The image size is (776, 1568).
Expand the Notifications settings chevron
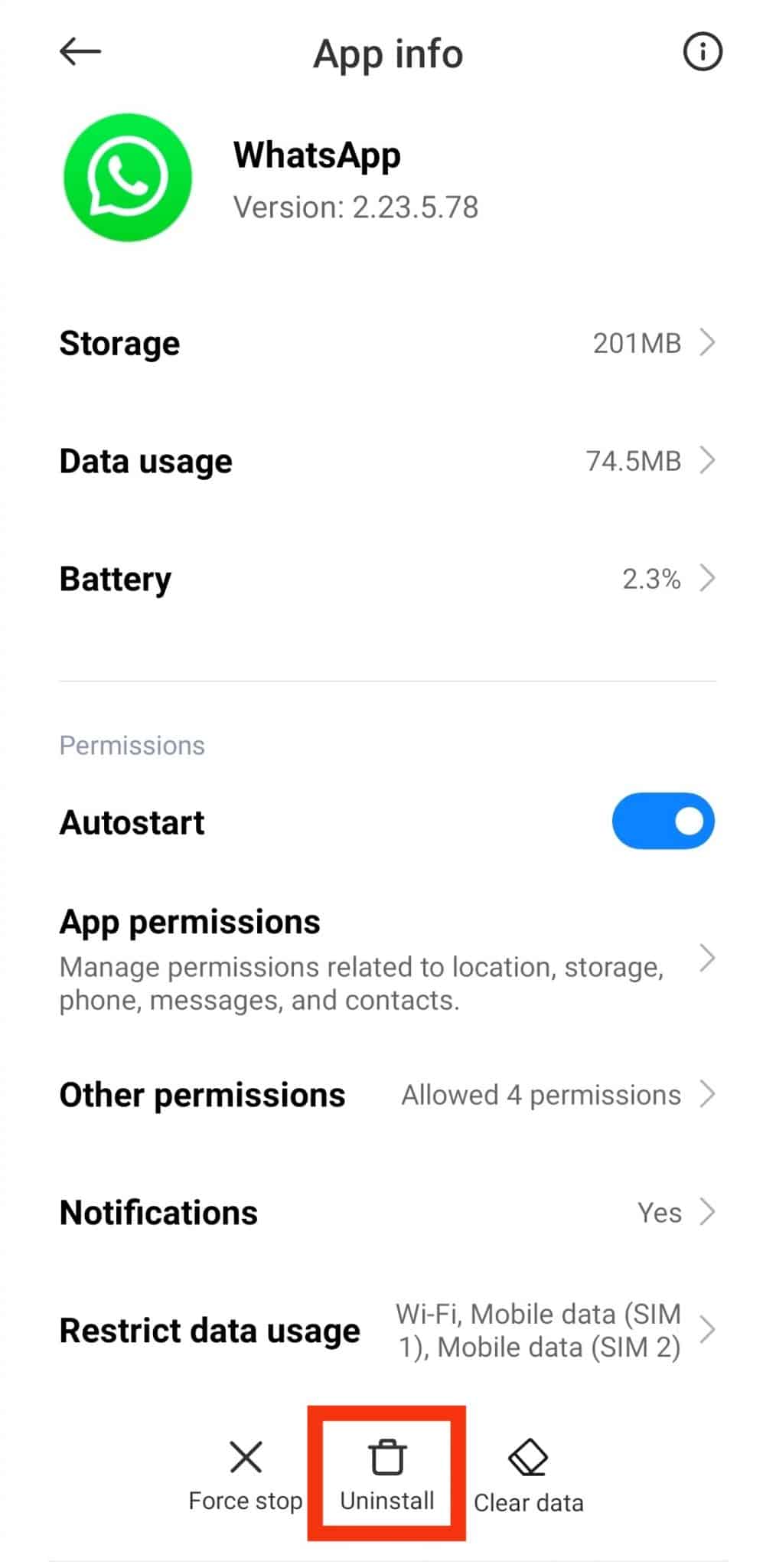(x=707, y=1212)
